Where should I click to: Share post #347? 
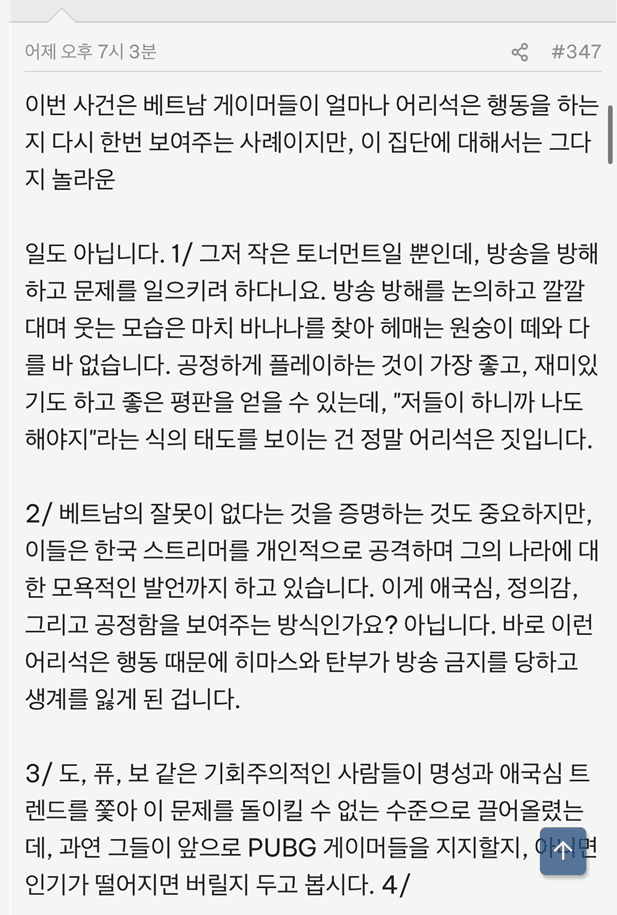coord(520,52)
